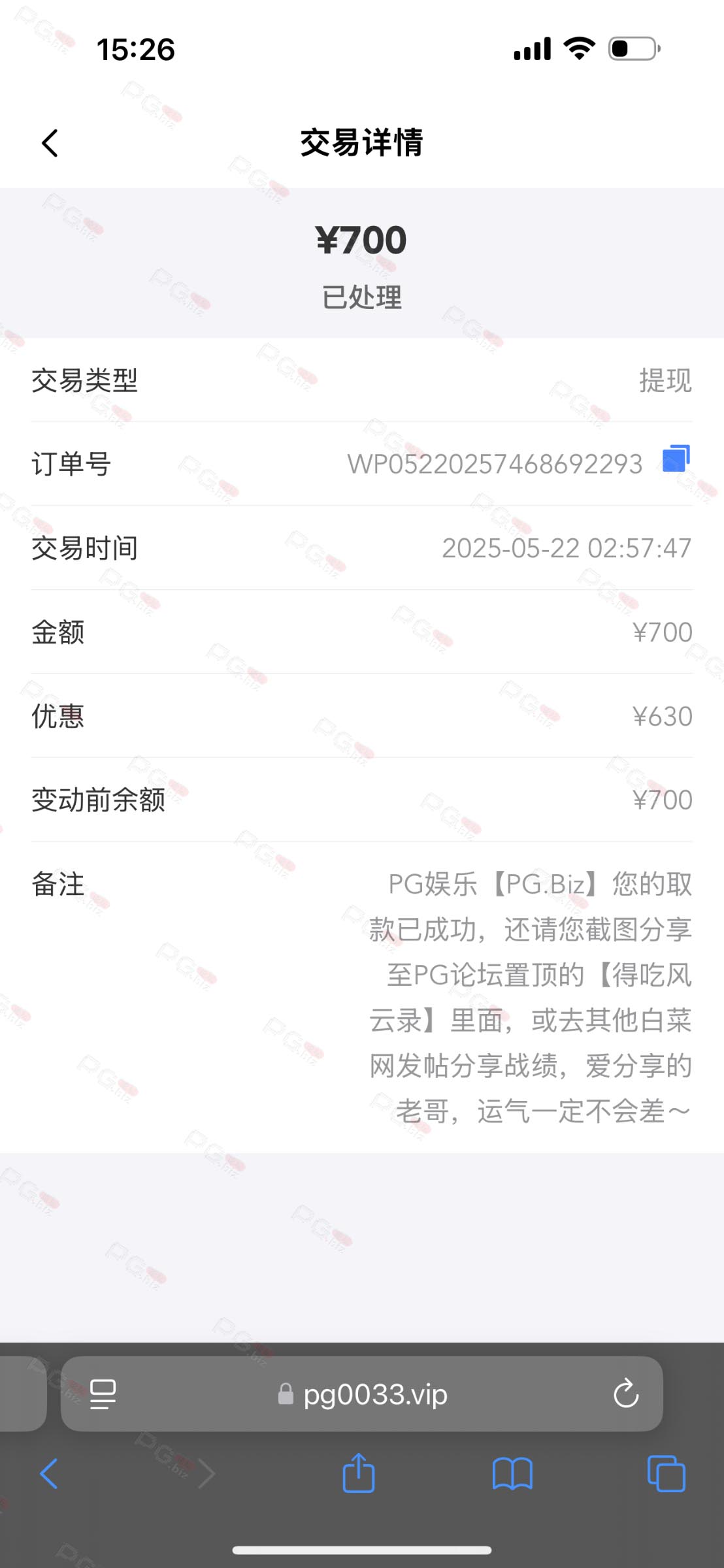Copy the order number WP0522025746869293

676,459
